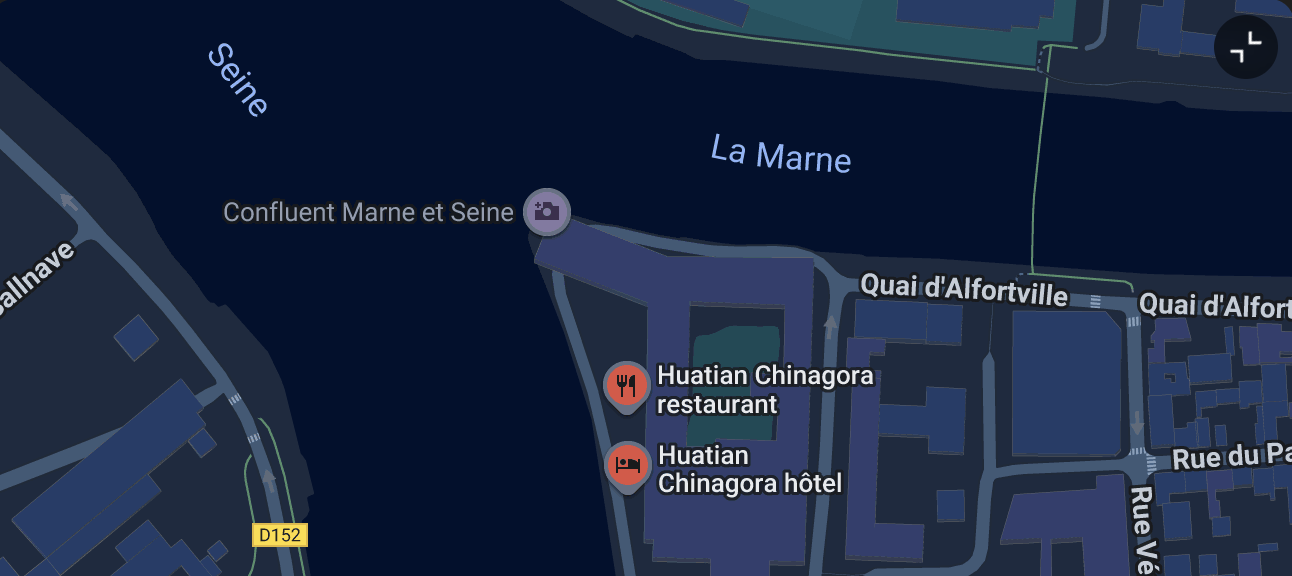Select the Huatian Chinagora restaurant pin

click(627, 385)
